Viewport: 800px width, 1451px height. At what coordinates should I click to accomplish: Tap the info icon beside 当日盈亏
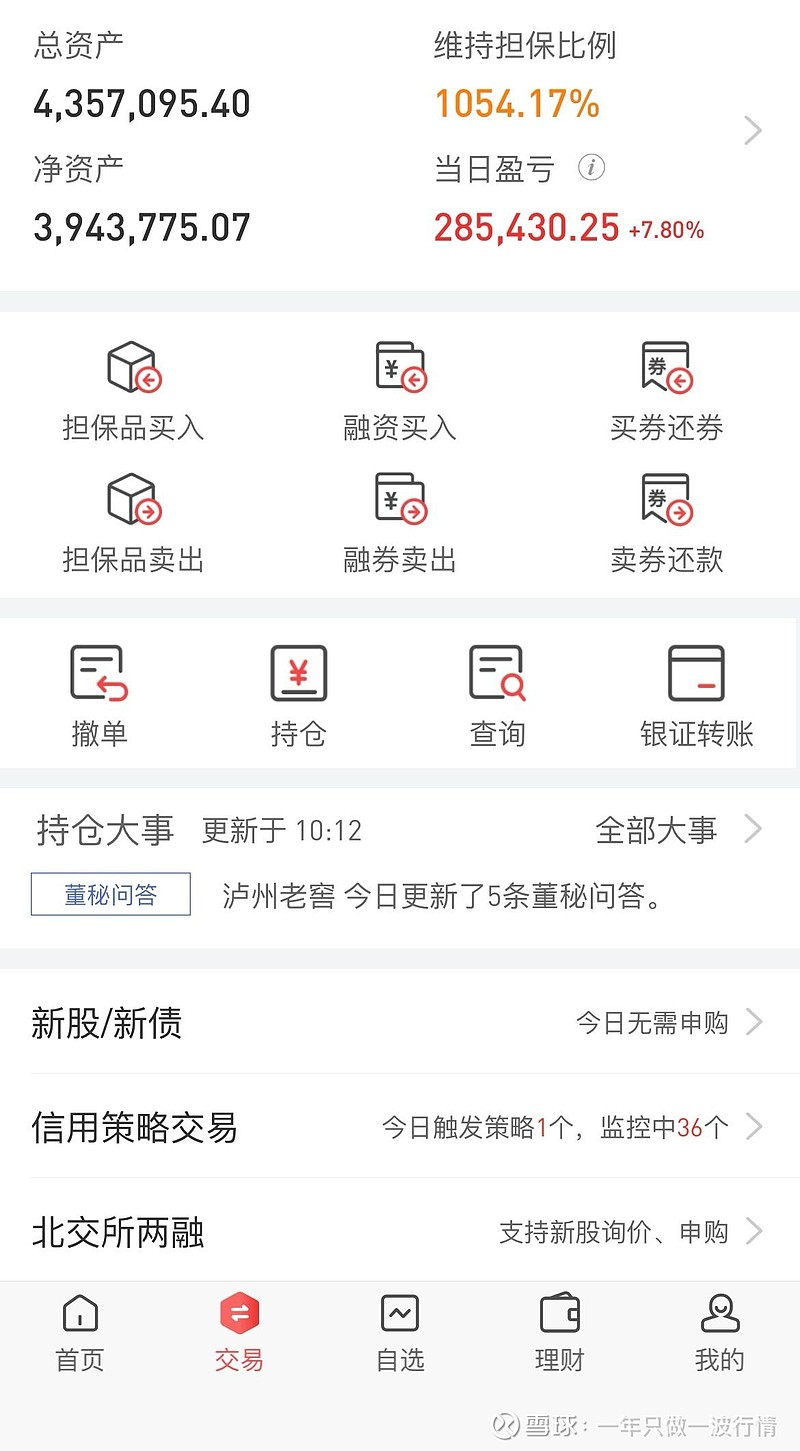click(x=591, y=168)
